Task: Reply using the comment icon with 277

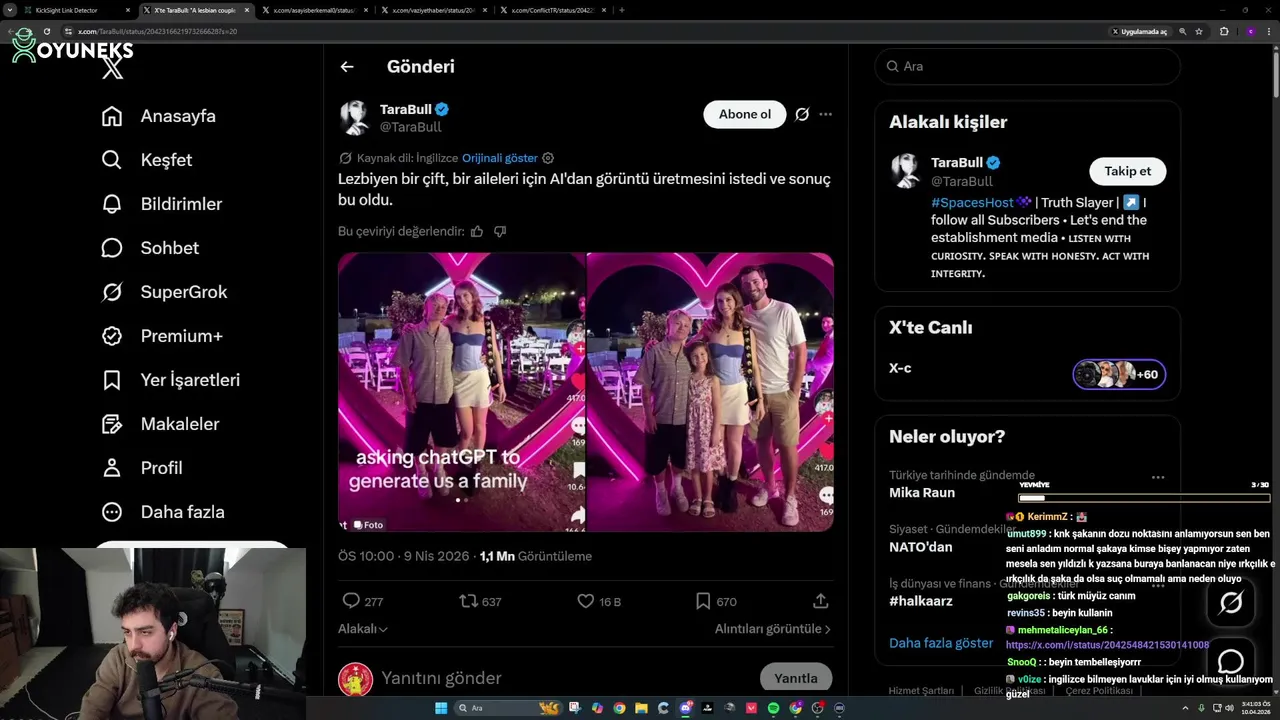Action: tap(351, 601)
